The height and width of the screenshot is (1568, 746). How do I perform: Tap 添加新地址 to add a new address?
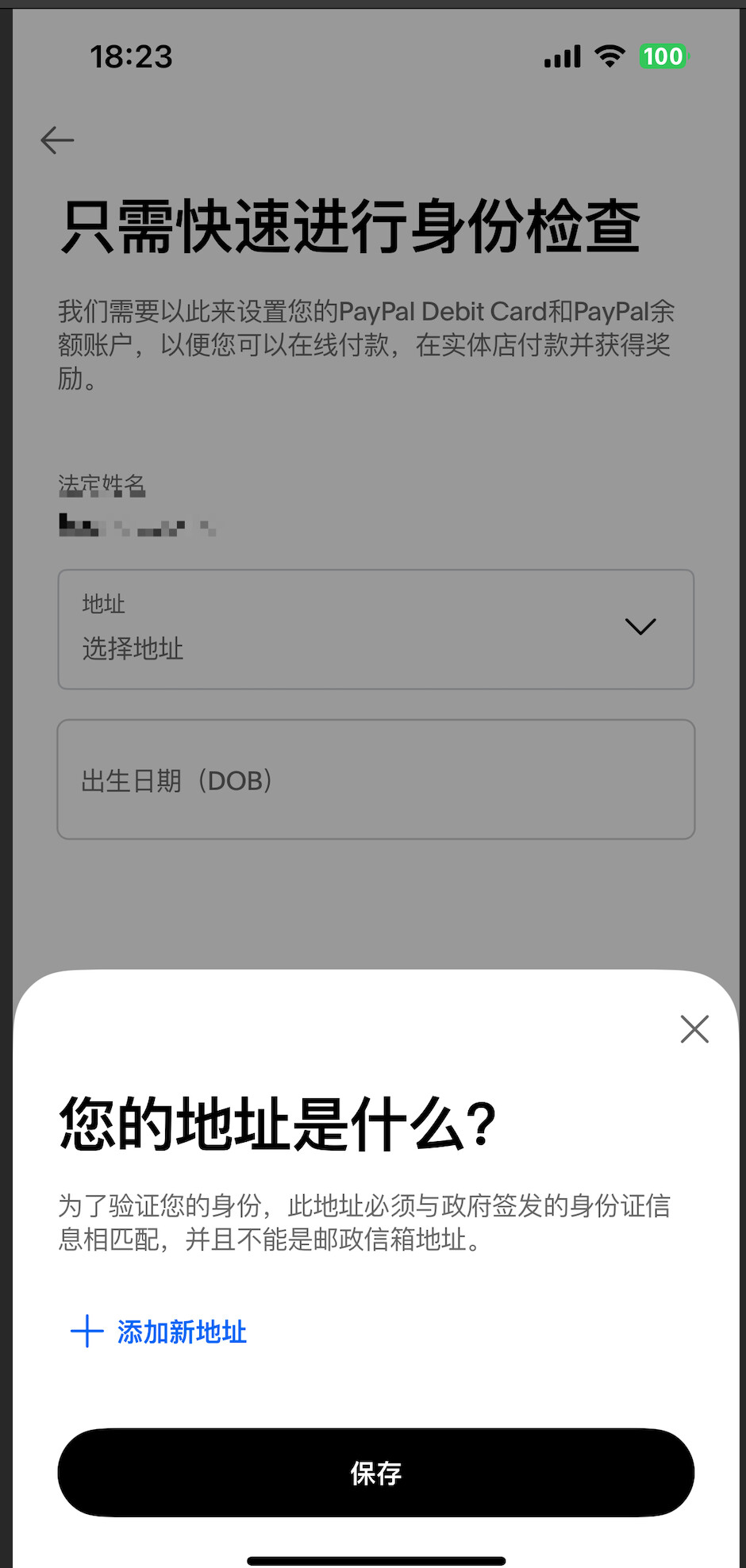[159, 1332]
